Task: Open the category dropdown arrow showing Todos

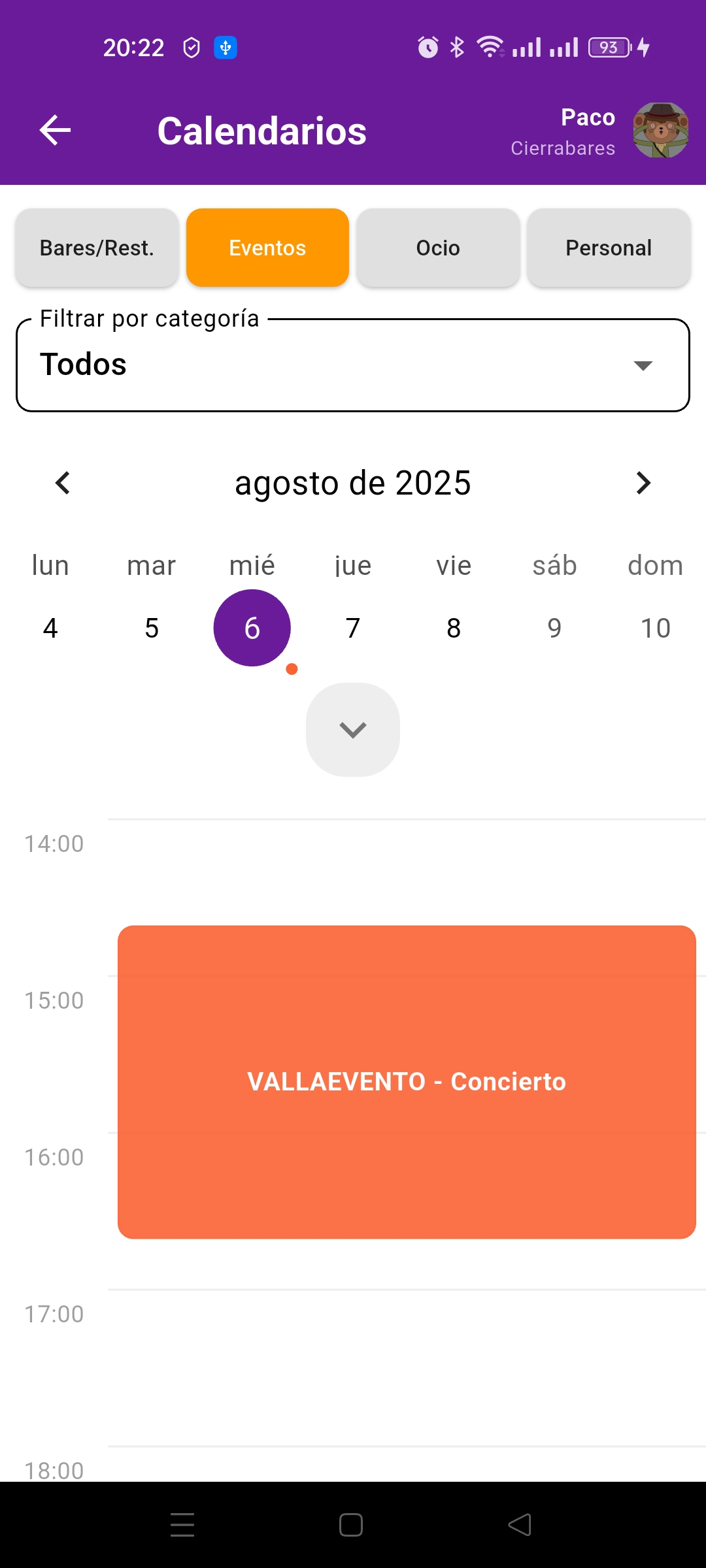Action: tap(643, 366)
